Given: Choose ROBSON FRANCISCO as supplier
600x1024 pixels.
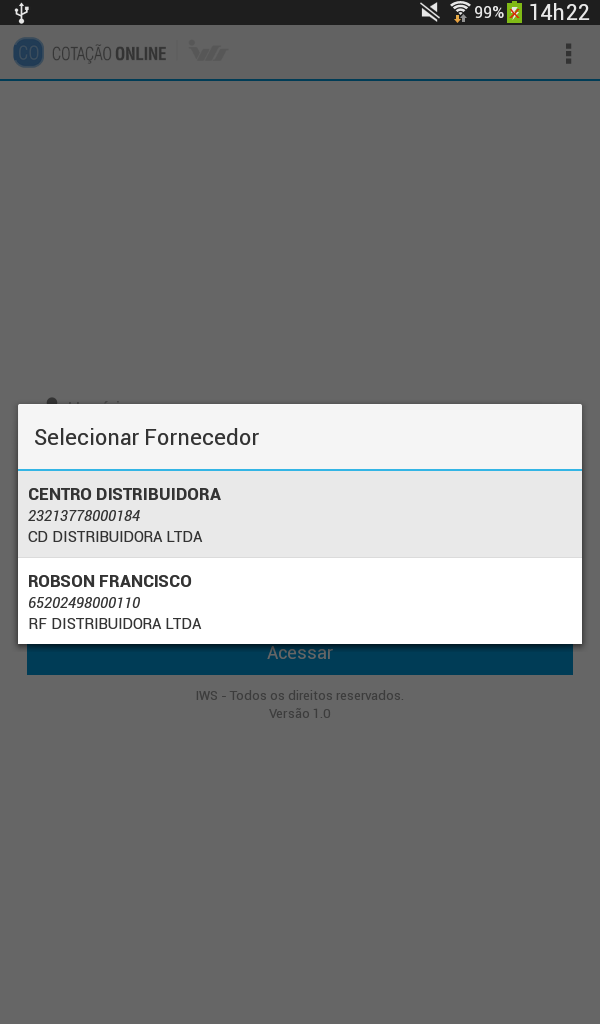Looking at the screenshot, I should pyautogui.click(x=300, y=601).
